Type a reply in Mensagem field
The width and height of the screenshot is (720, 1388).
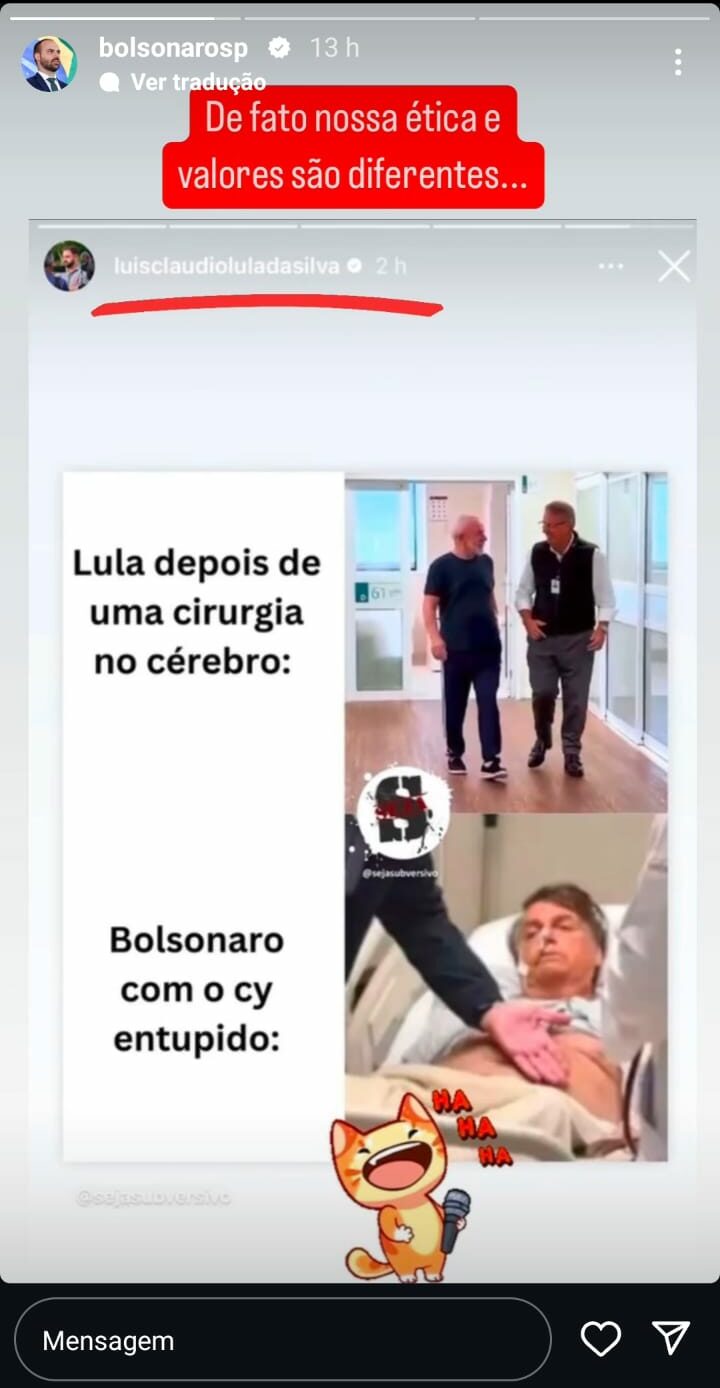pos(282,1340)
